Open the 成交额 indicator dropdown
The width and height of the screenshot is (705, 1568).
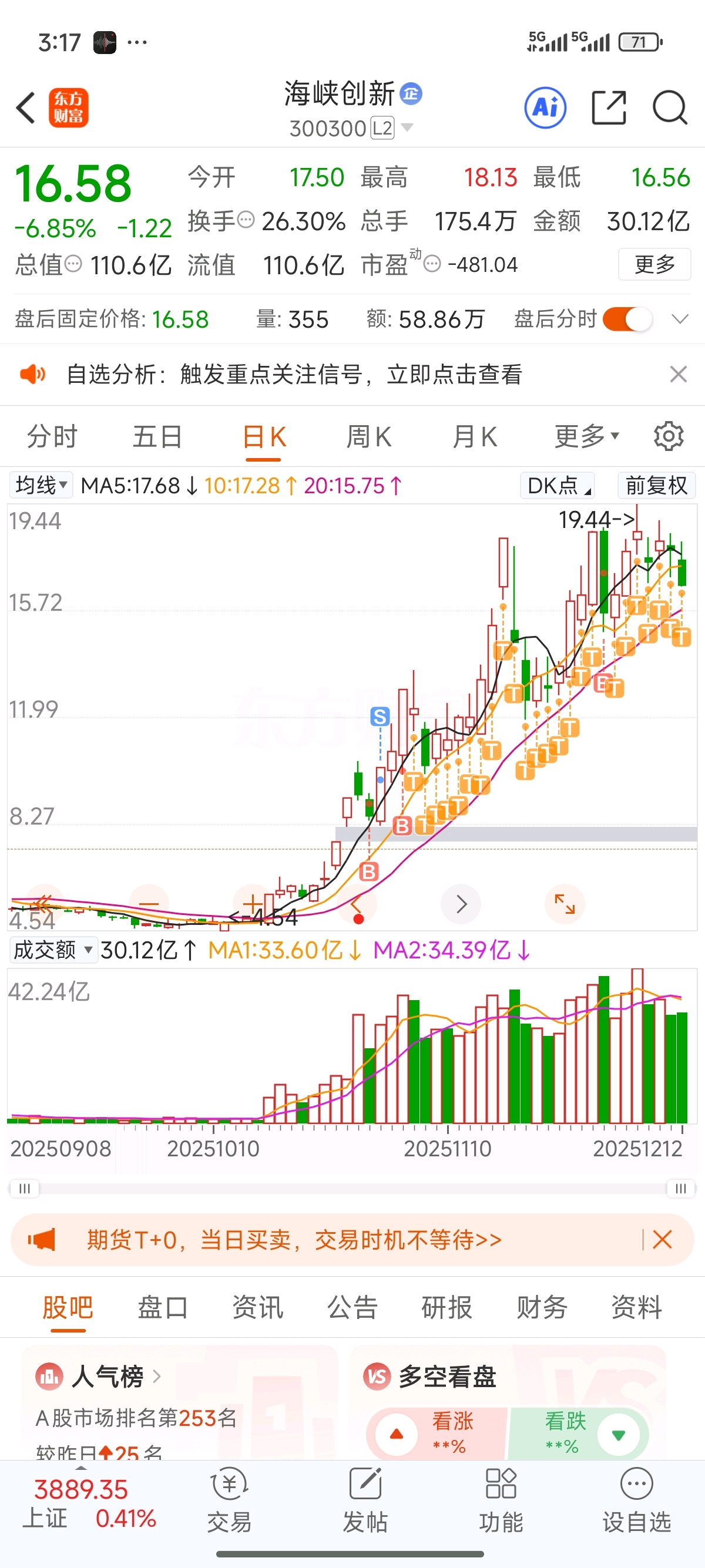(53, 950)
